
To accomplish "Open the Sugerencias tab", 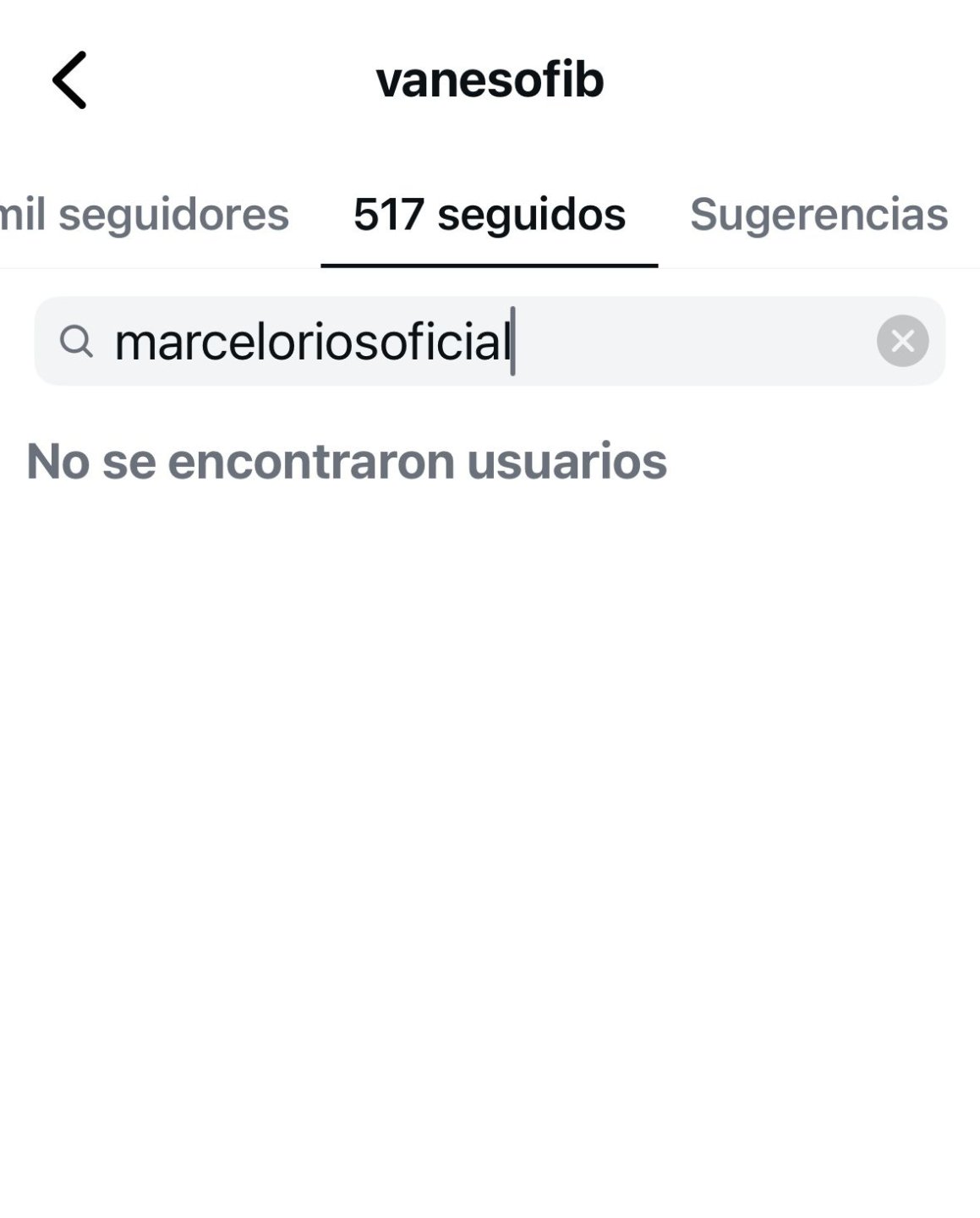I will [x=818, y=214].
